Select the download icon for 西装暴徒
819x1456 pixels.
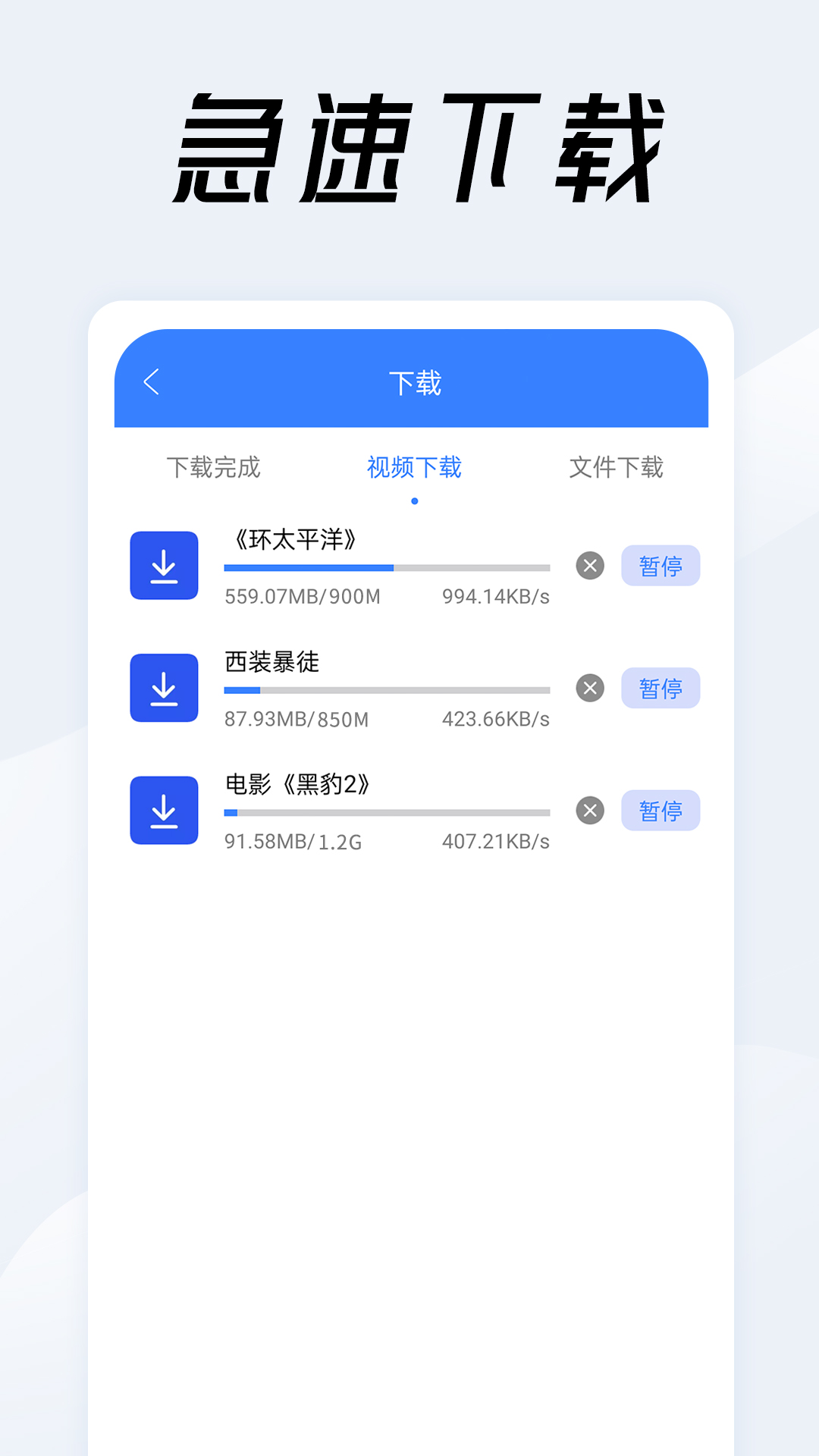164,688
